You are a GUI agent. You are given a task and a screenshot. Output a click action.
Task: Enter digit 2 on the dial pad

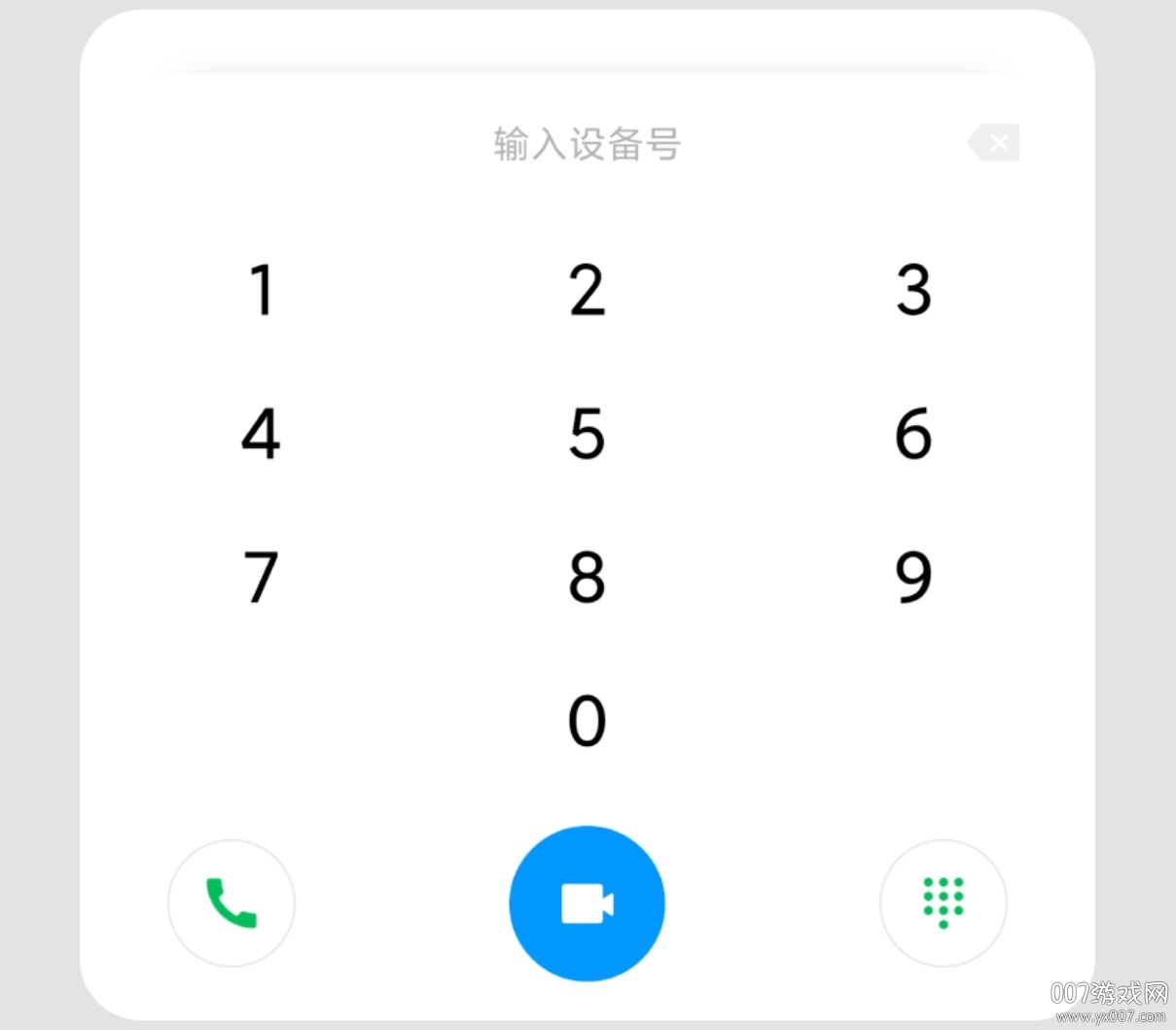(587, 290)
